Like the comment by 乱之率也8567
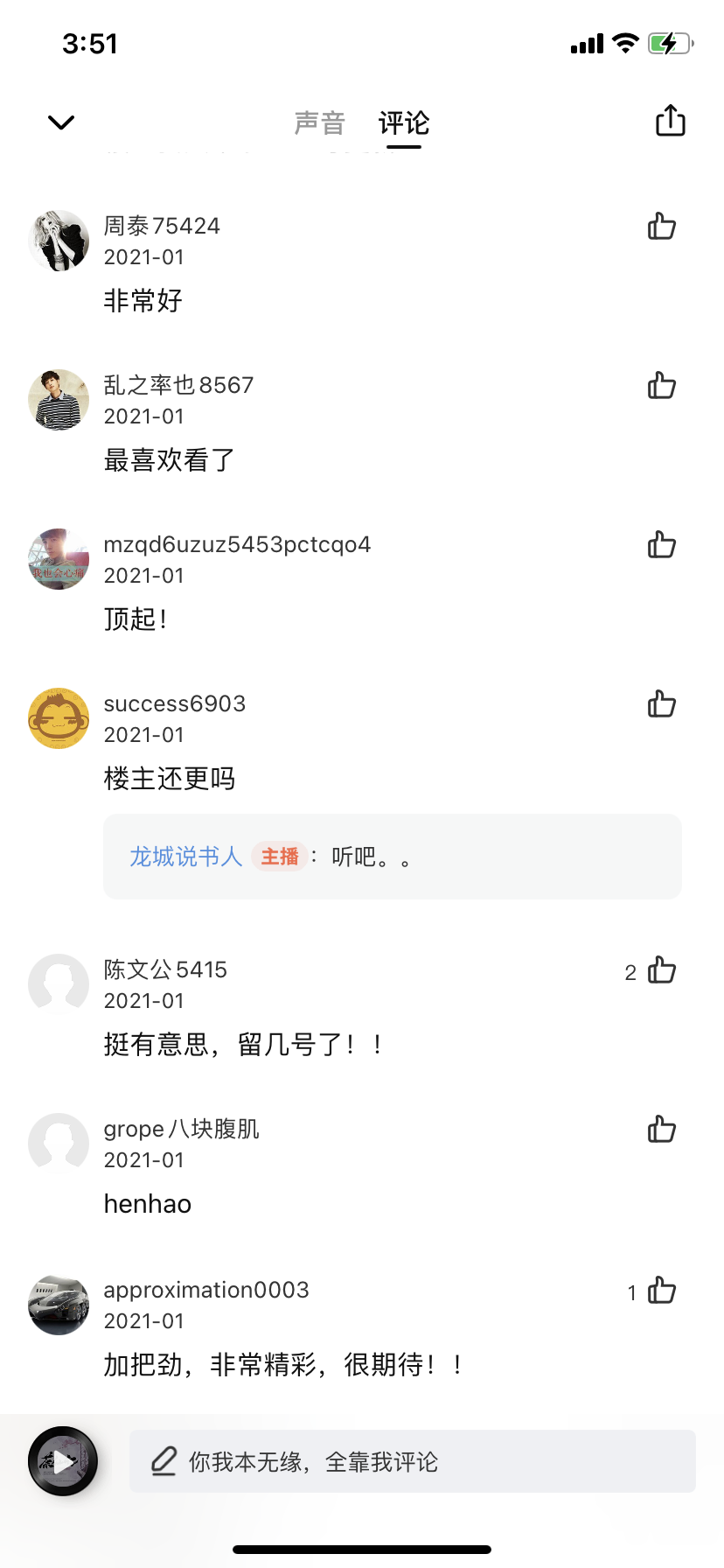Screen dimensions: 724x1568 pyautogui.click(x=662, y=386)
